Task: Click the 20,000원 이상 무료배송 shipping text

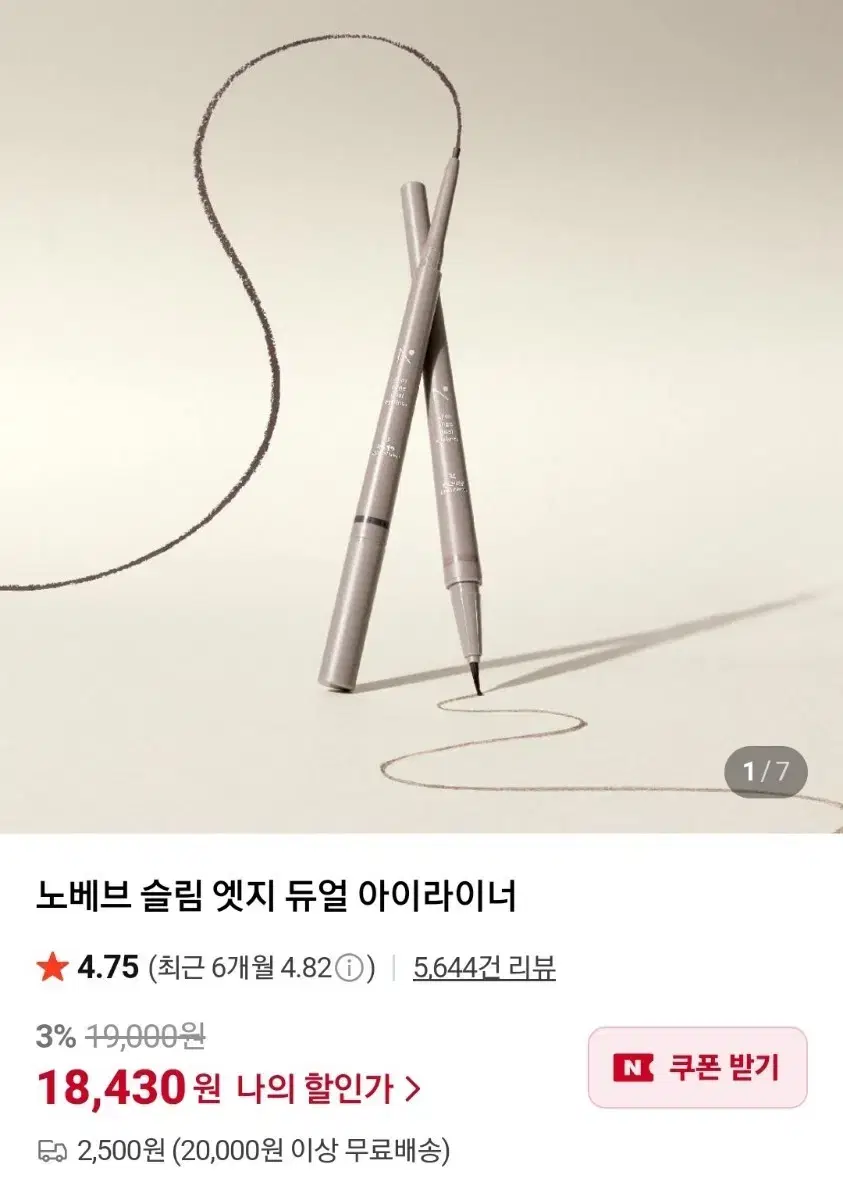Action: (310, 1152)
